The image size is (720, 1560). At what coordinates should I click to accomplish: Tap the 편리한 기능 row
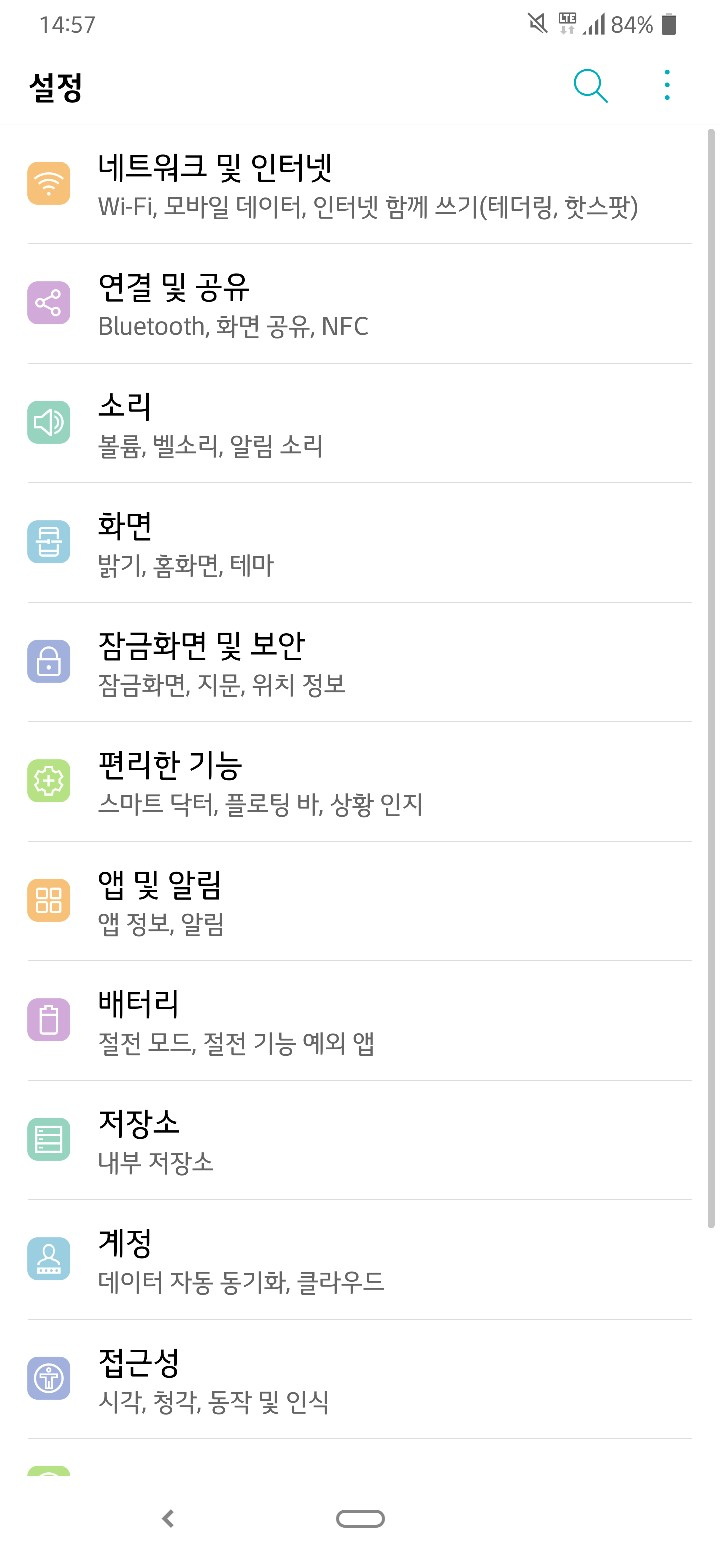pos(360,782)
